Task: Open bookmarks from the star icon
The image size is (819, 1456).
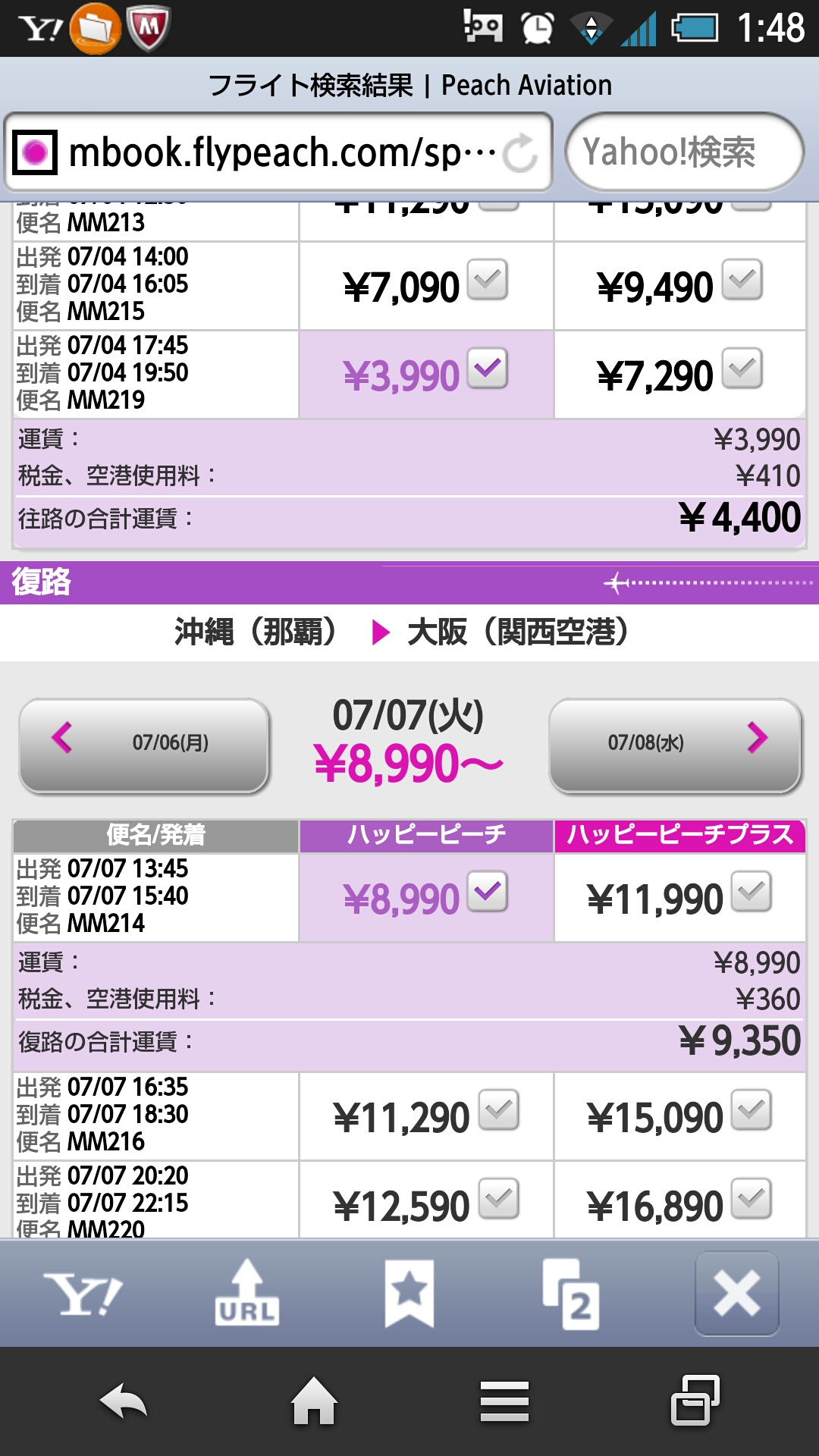Action: click(409, 1294)
